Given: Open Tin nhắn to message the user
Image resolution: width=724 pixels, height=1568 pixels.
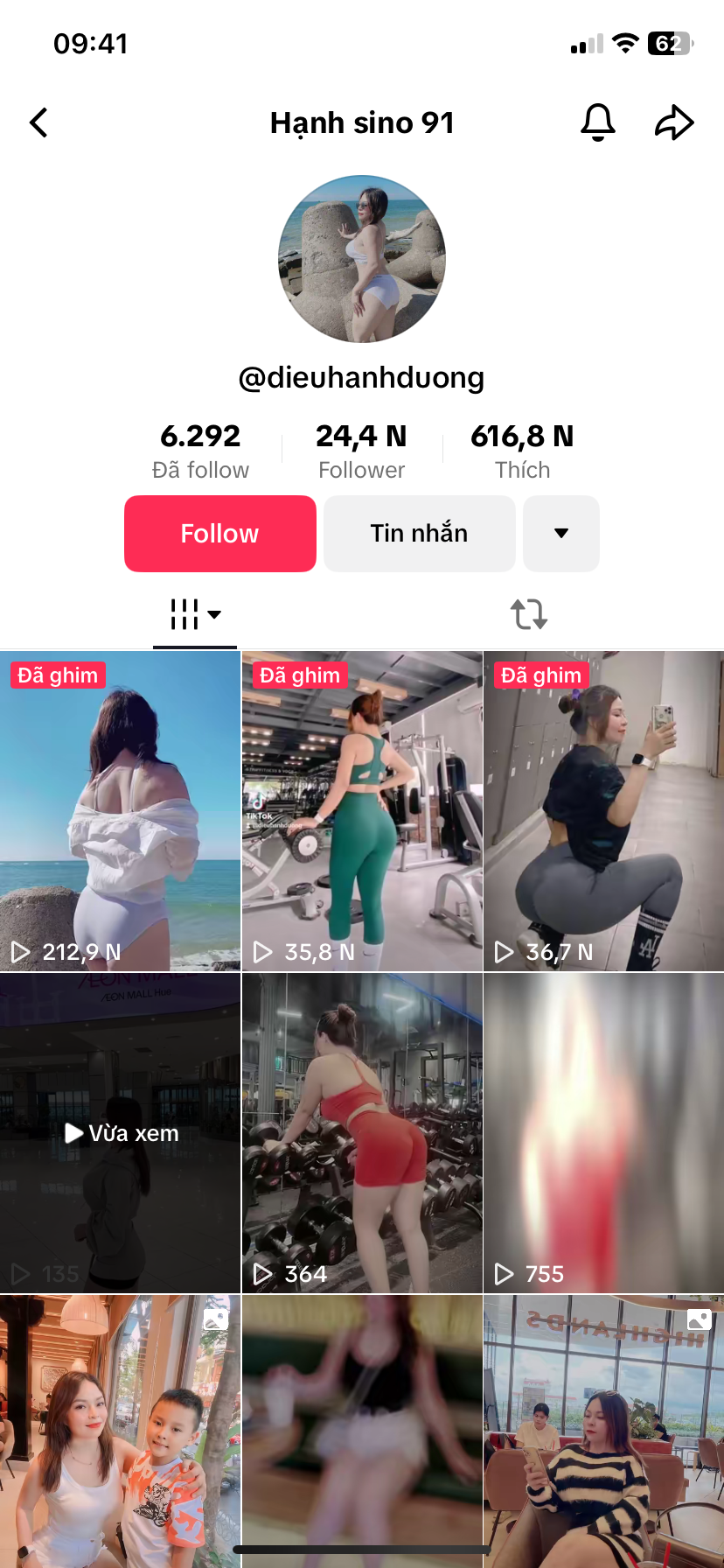Looking at the screenshot, I should pyautogui.click(x=420, y=534).
